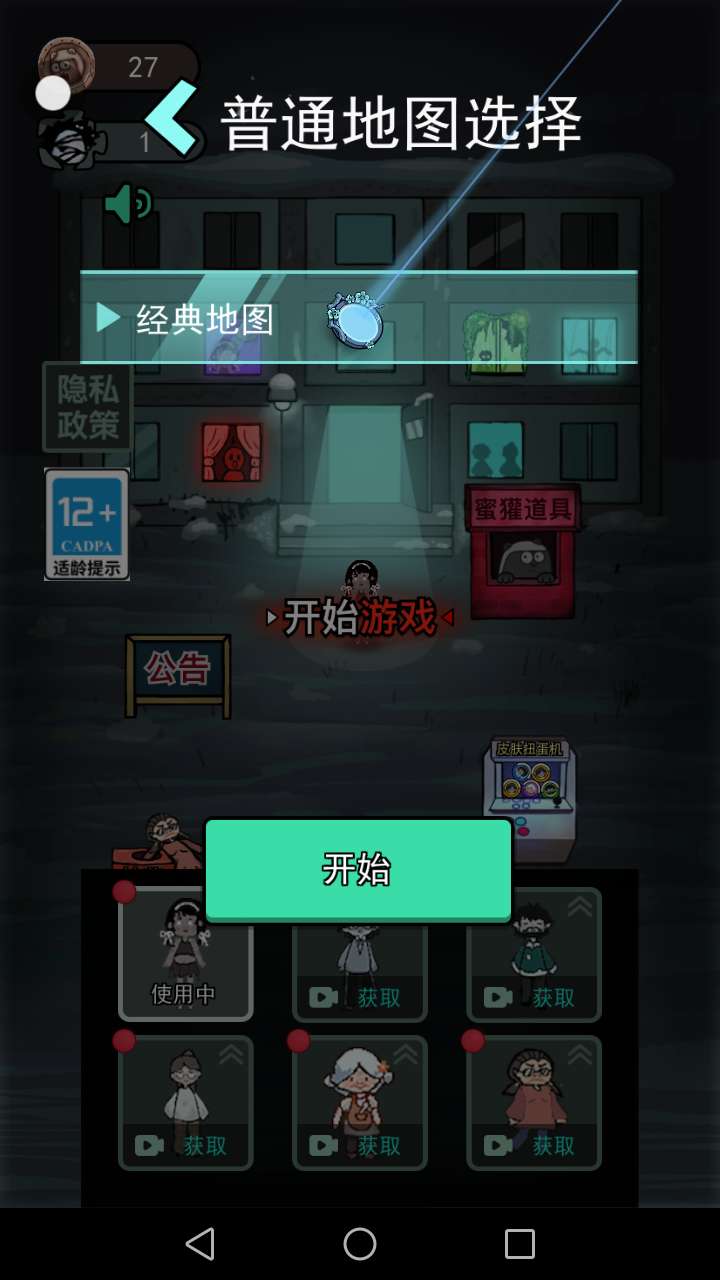
Task: Go back using the cyan arrow
Action: coord(172,121)
